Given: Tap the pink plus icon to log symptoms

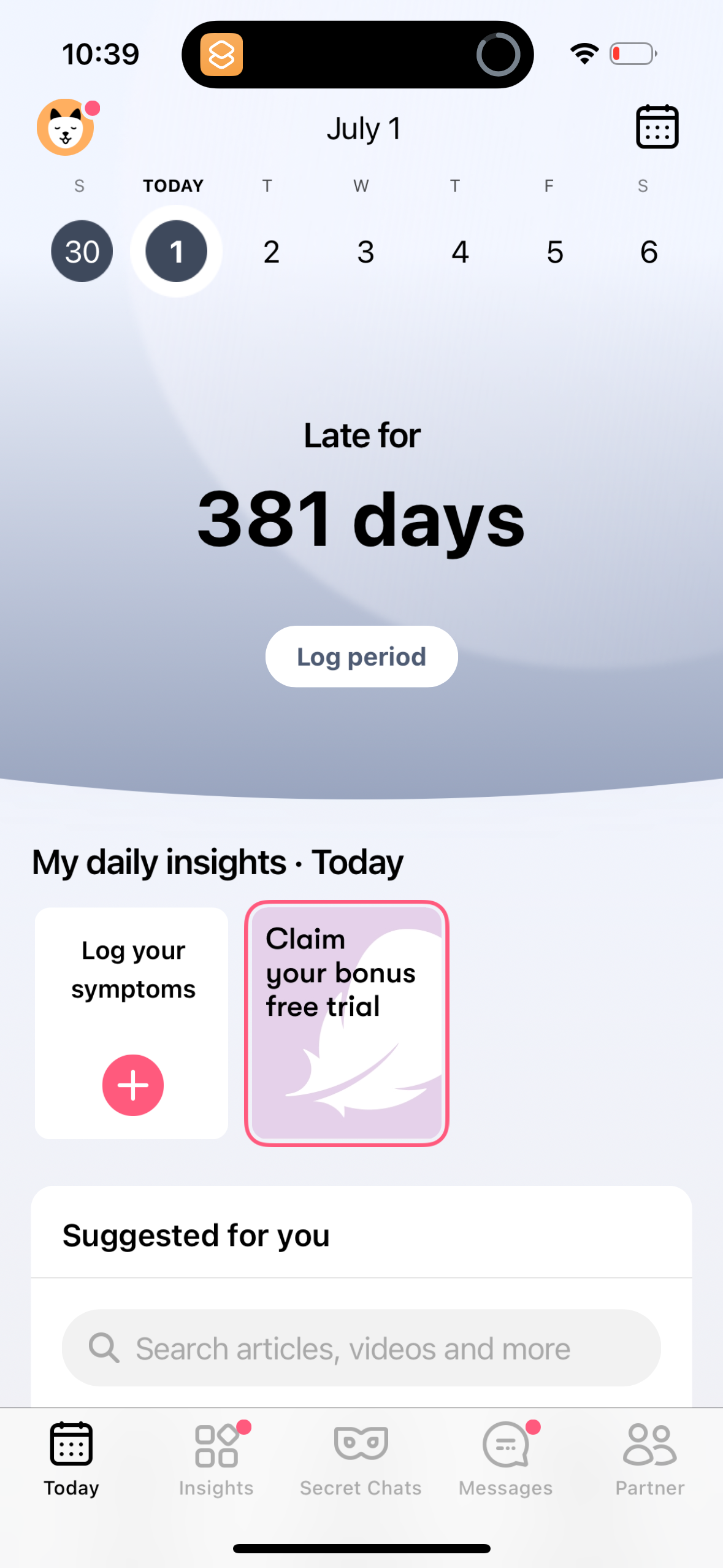Looking at the screenshot, I should pyautogui.click(x=132, y=1085).
